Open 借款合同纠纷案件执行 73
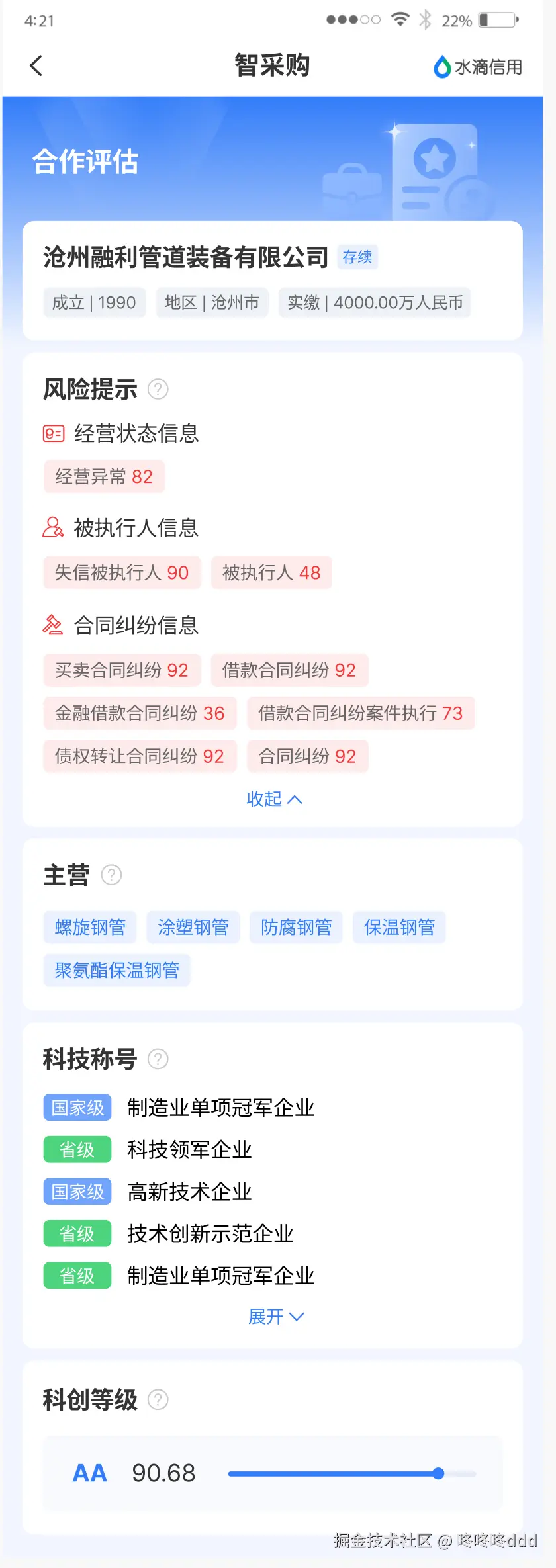The image size is (556, 1568). 361,713
